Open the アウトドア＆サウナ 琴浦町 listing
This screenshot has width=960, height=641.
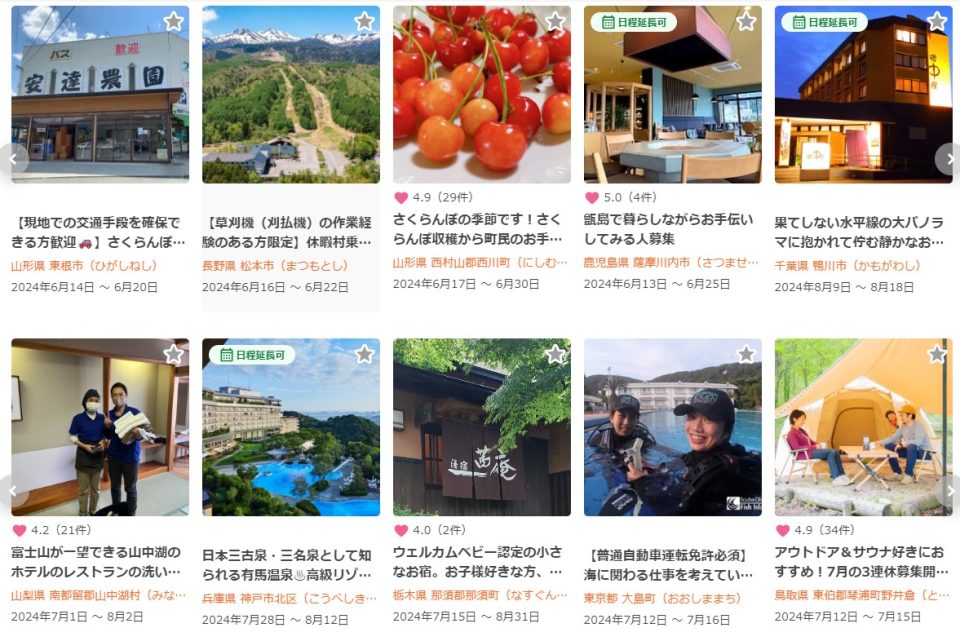863,563
